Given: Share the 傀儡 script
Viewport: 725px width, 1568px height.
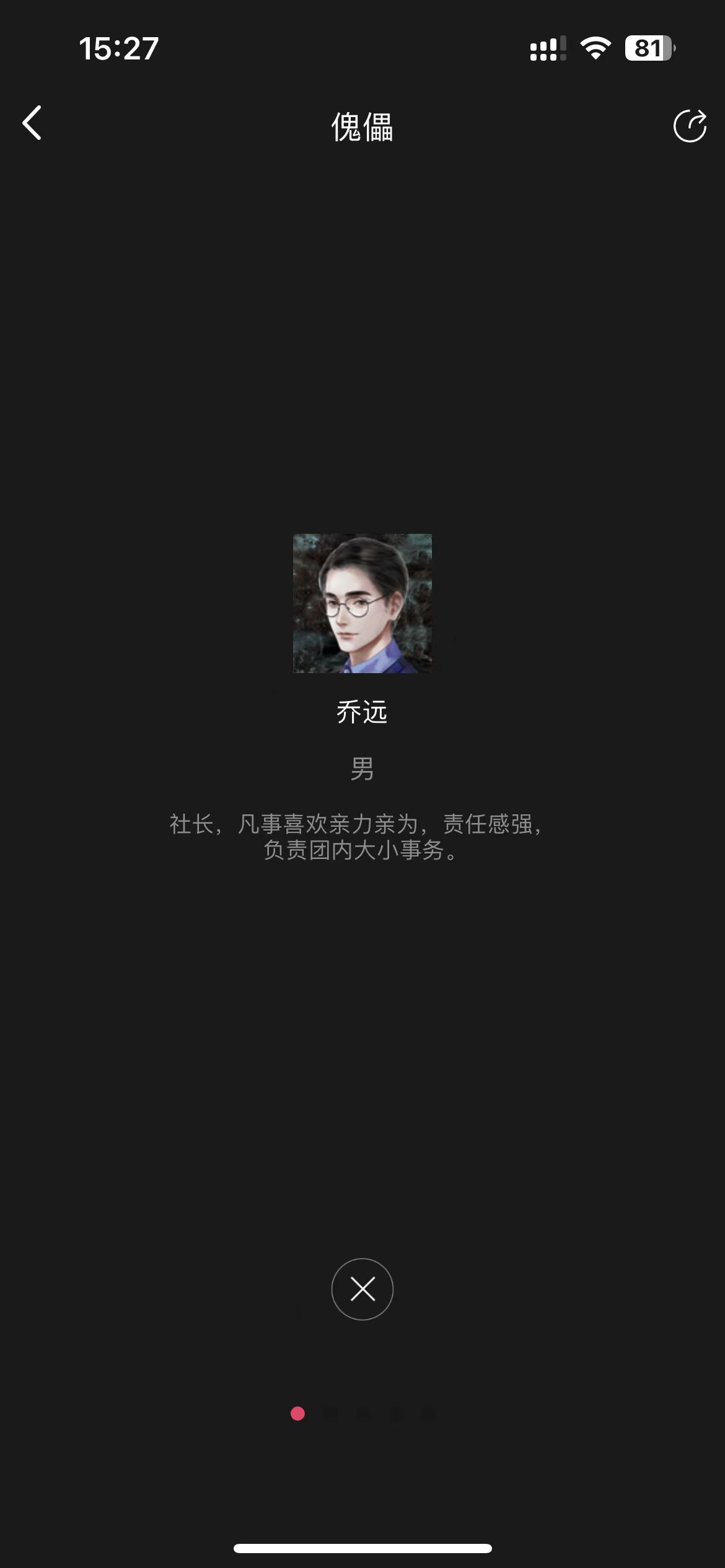Looking at the screenshot, I should [690, 126].
